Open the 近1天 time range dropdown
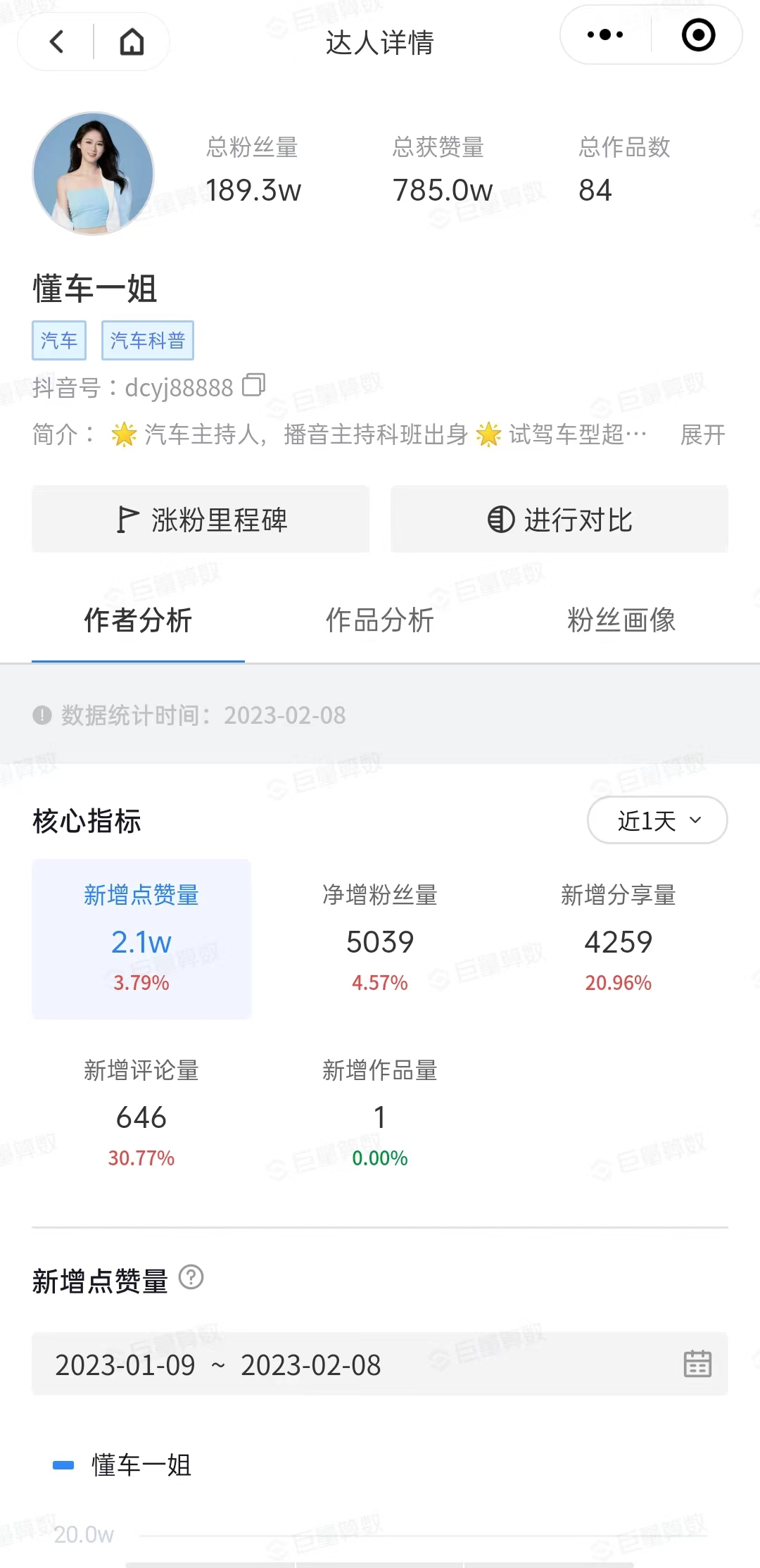The image size is (760, 1568). coord(657,820)
